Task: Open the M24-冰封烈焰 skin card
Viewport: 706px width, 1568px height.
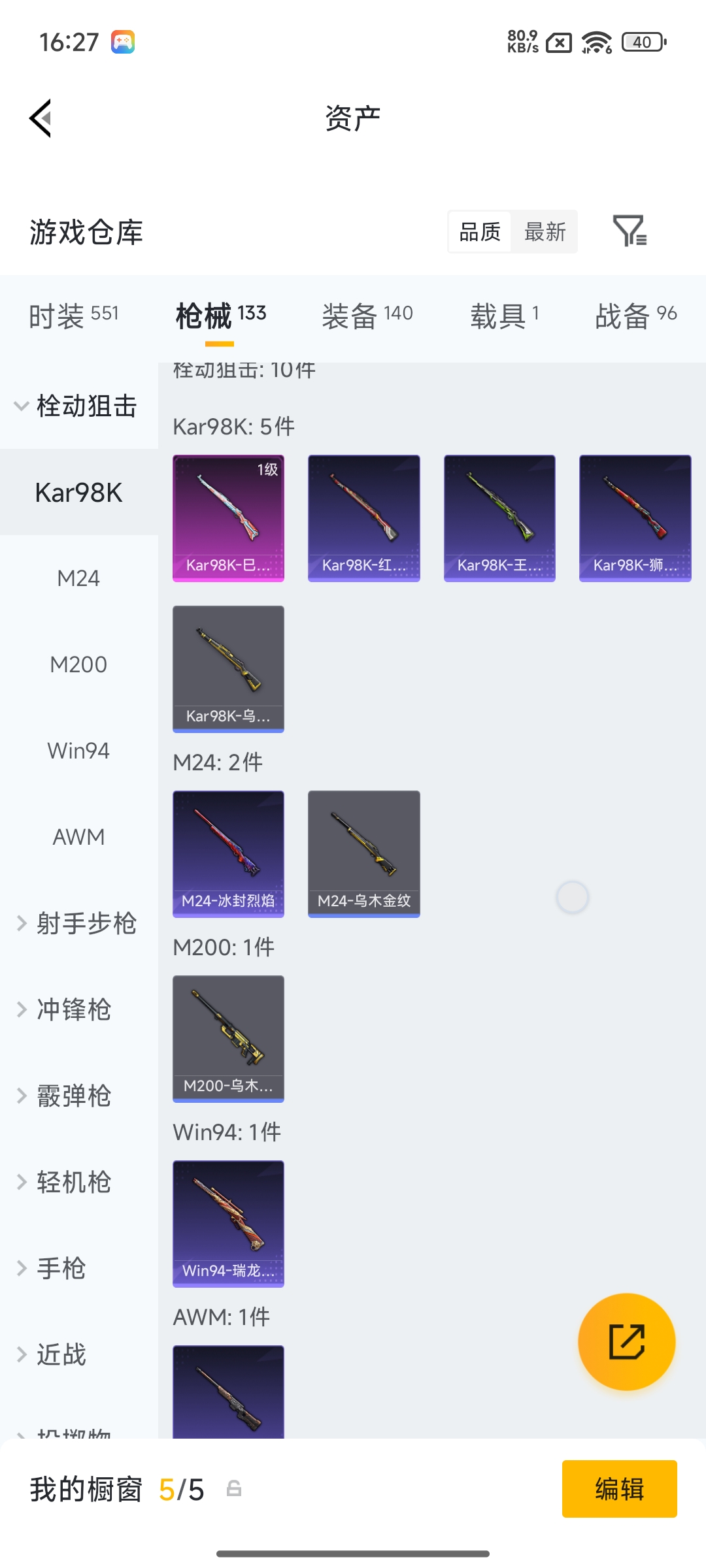Action: tap(228, 853)
